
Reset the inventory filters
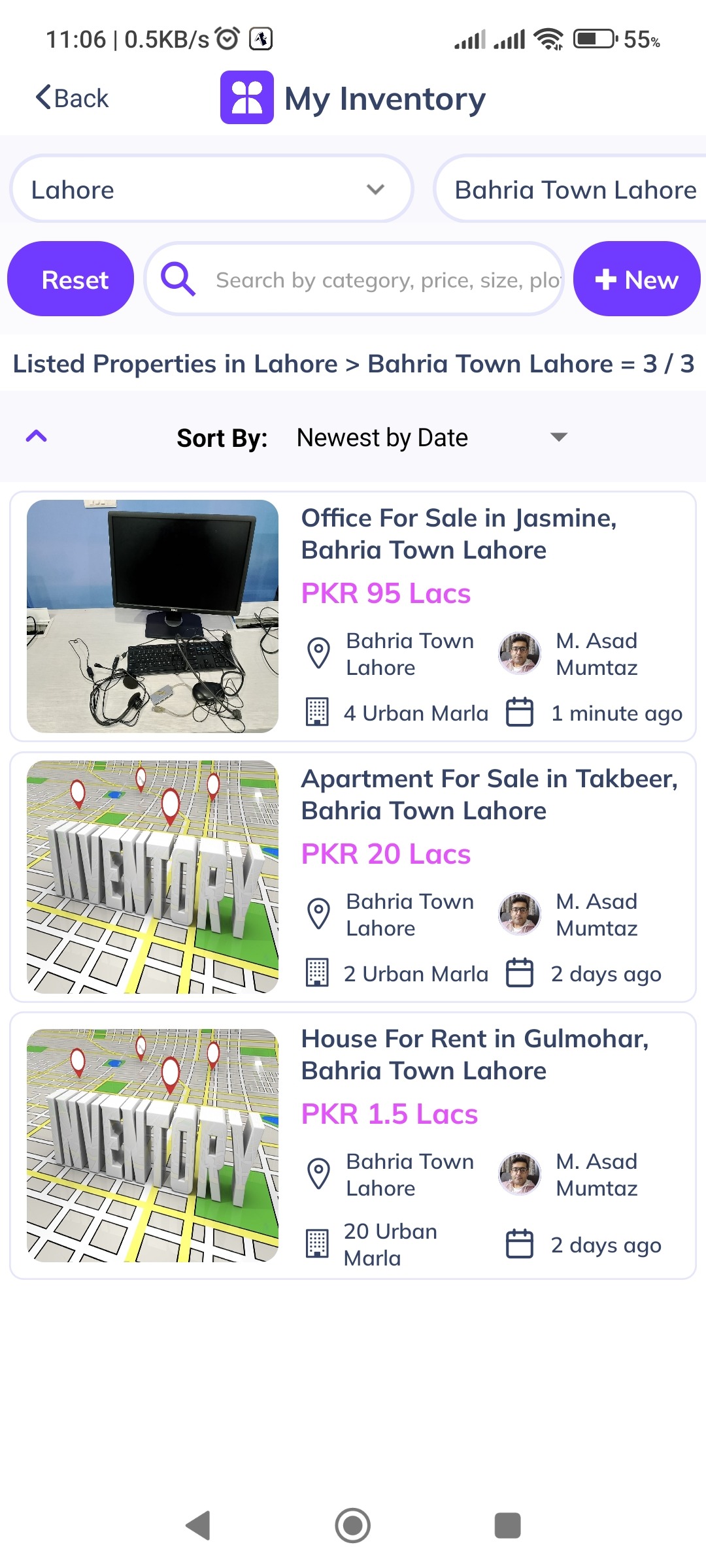[71, 280]
